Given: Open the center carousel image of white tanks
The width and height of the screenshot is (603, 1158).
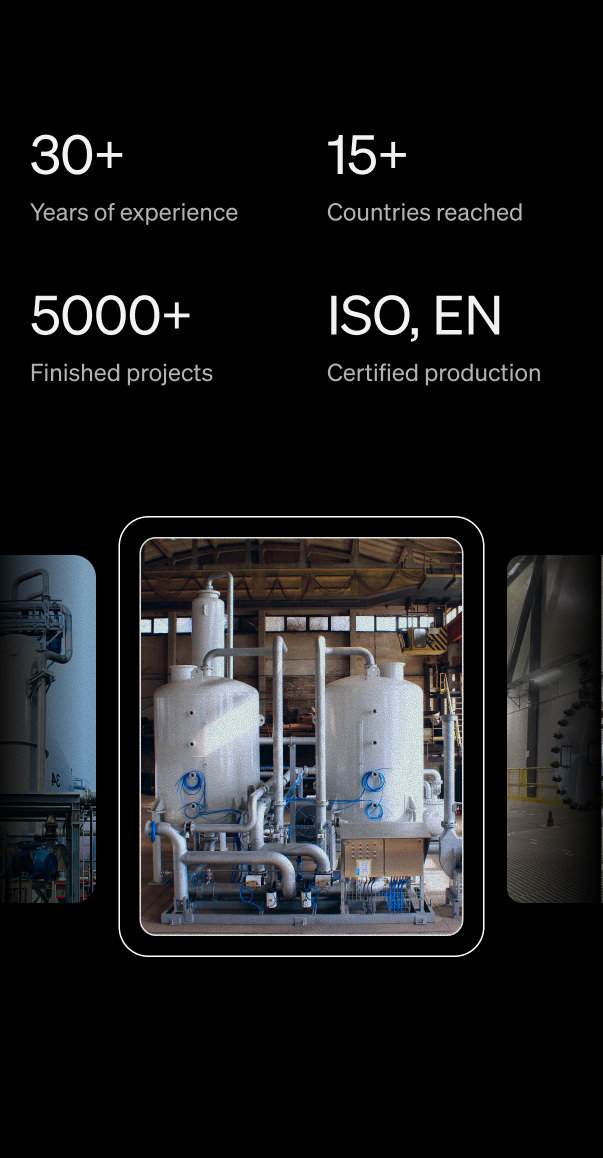Looking at the screenshot, I should tap(302, 736).
